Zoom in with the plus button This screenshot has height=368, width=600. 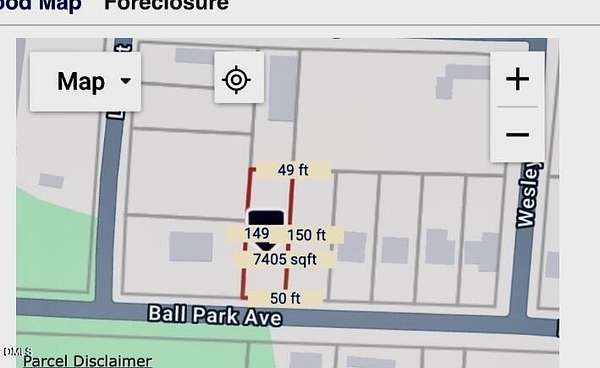pyautogui.click(x=517, y=79)
